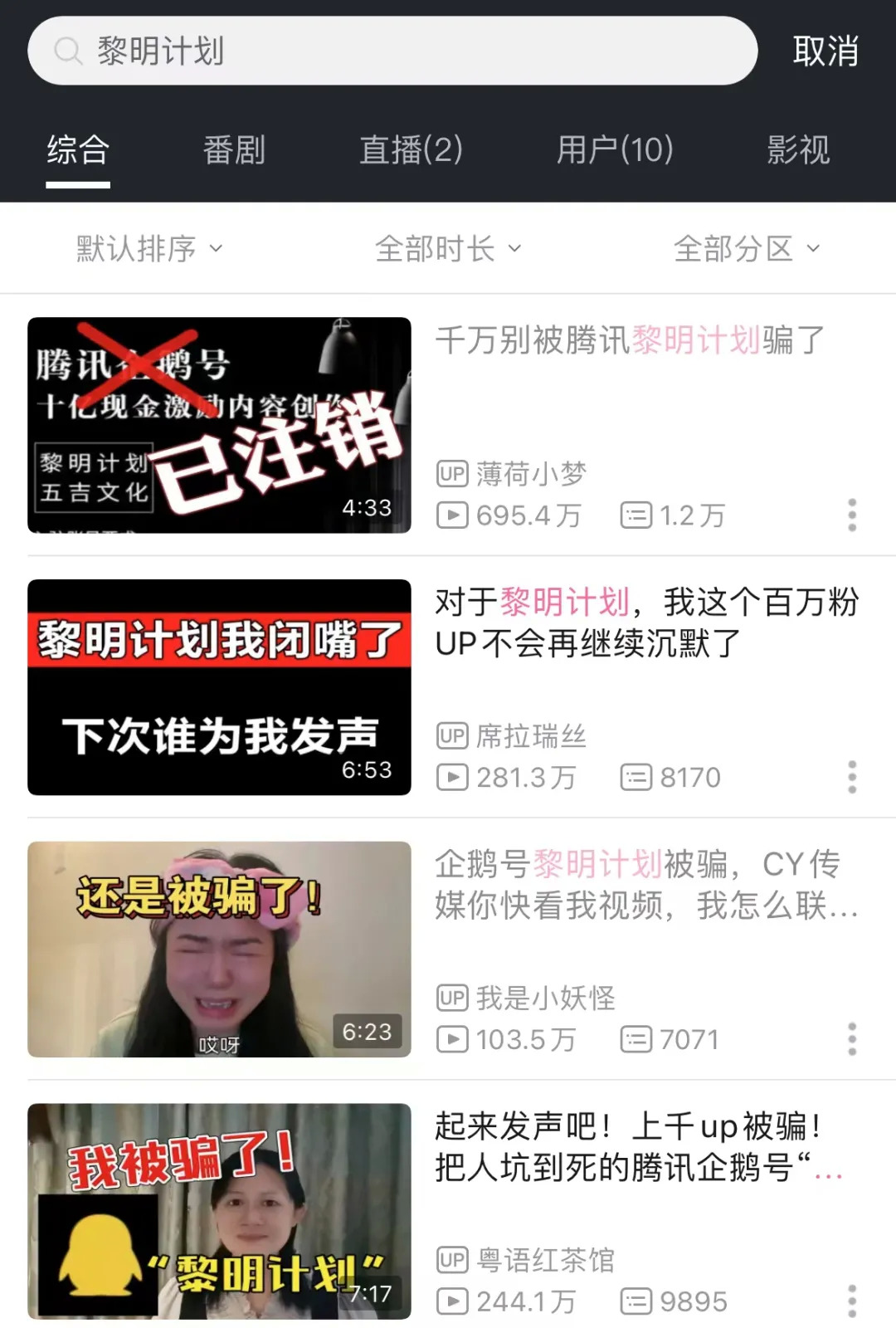
Task: Show more options for 我是小妖怪's video
Action: tap(852, 1039)
